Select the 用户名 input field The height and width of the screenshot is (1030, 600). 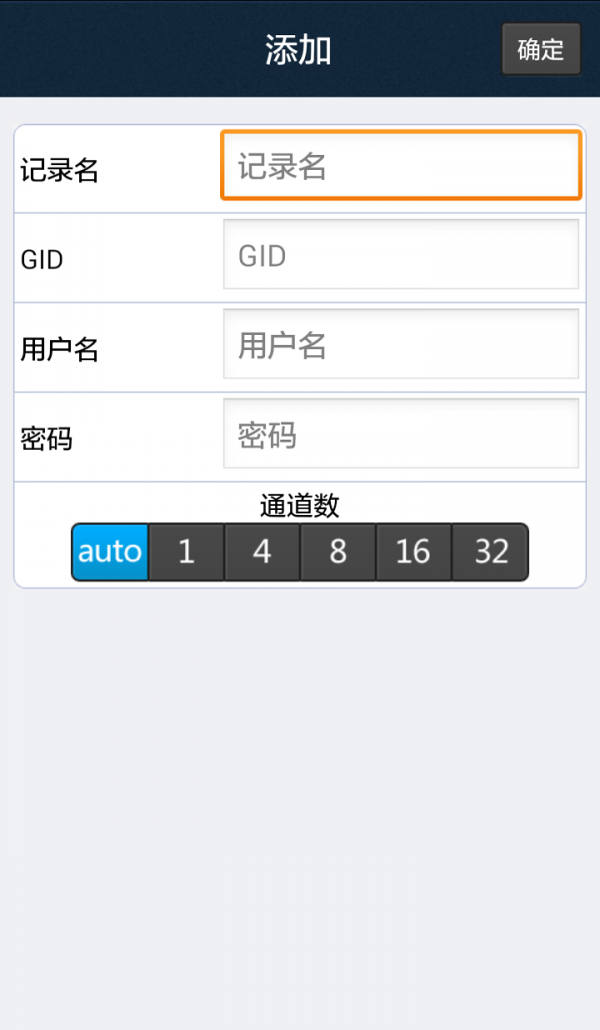pos(400,345)
